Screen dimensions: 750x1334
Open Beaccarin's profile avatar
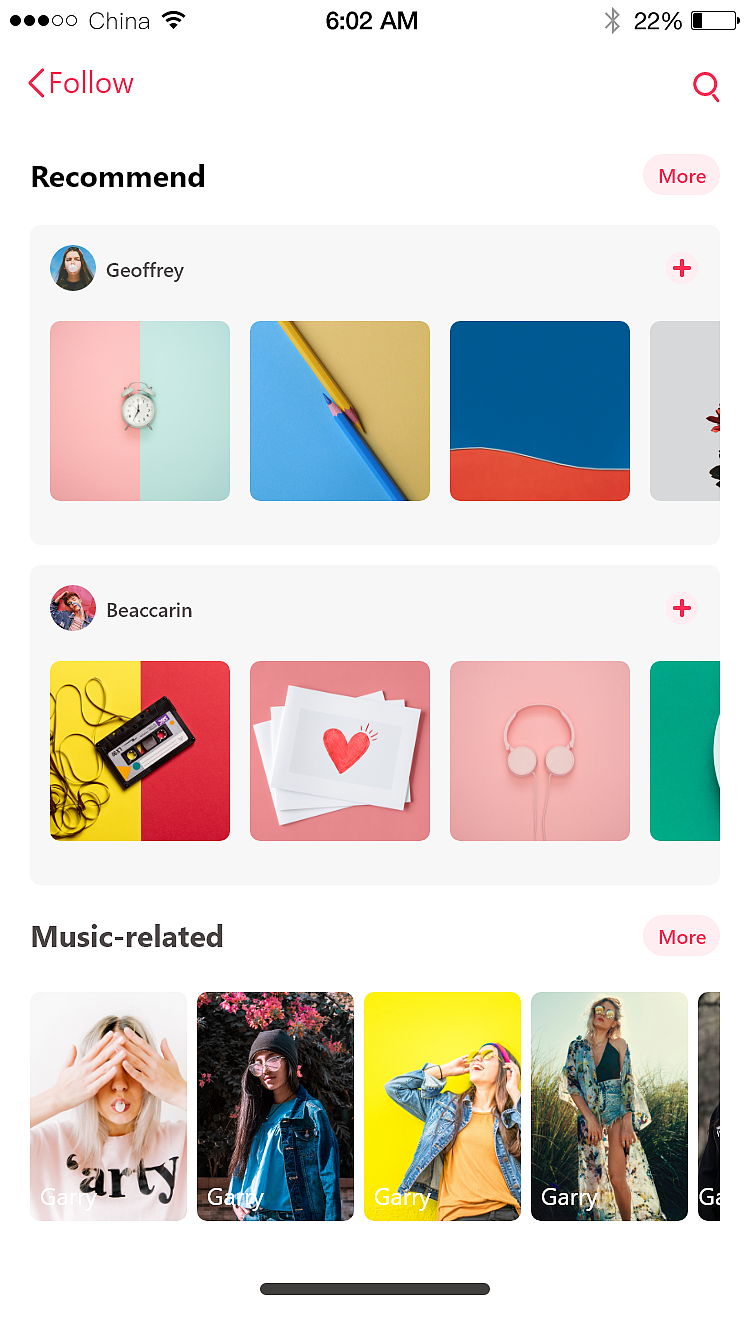click(73, 608)
